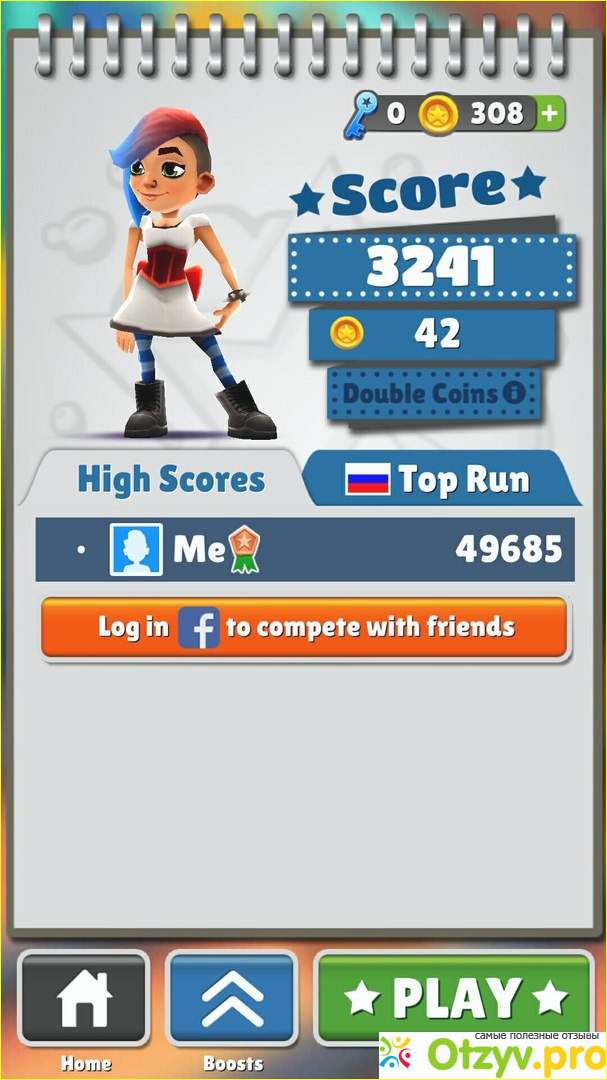Viewport: 607px width, 1080px height.
Task: Tap the green plus to buy coins
Action: [x=549, y=114]
